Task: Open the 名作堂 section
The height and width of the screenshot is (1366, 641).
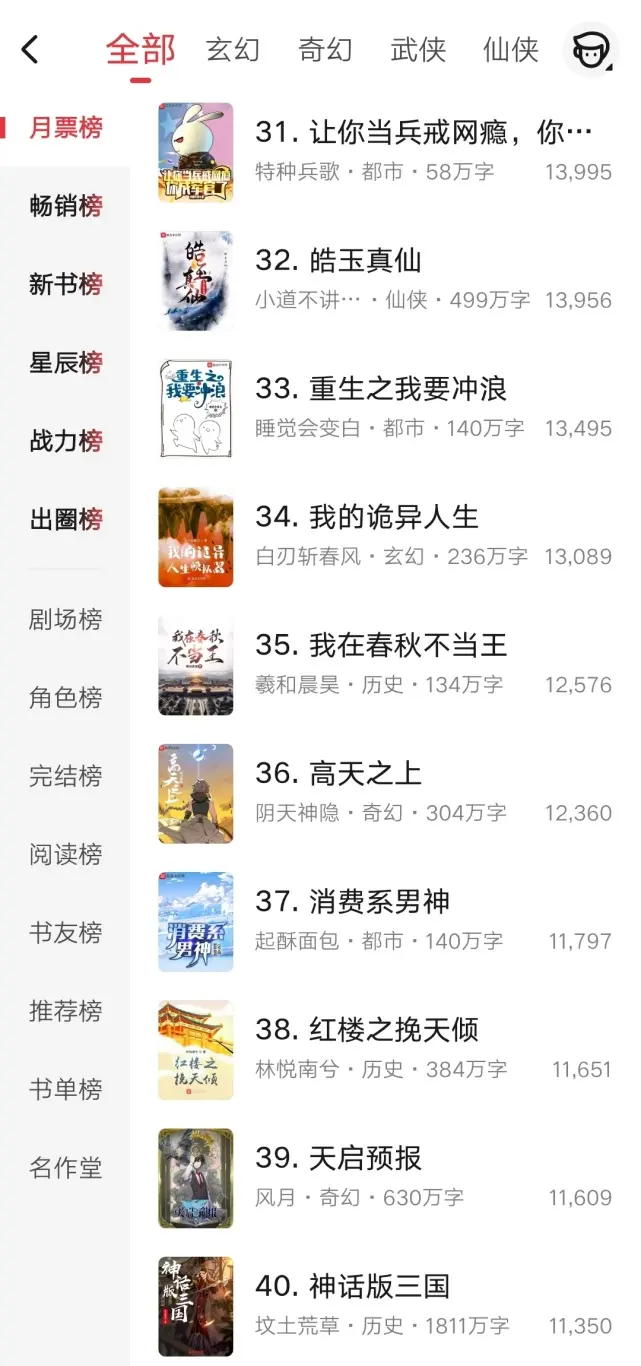Action: [x=66, y=1167]
